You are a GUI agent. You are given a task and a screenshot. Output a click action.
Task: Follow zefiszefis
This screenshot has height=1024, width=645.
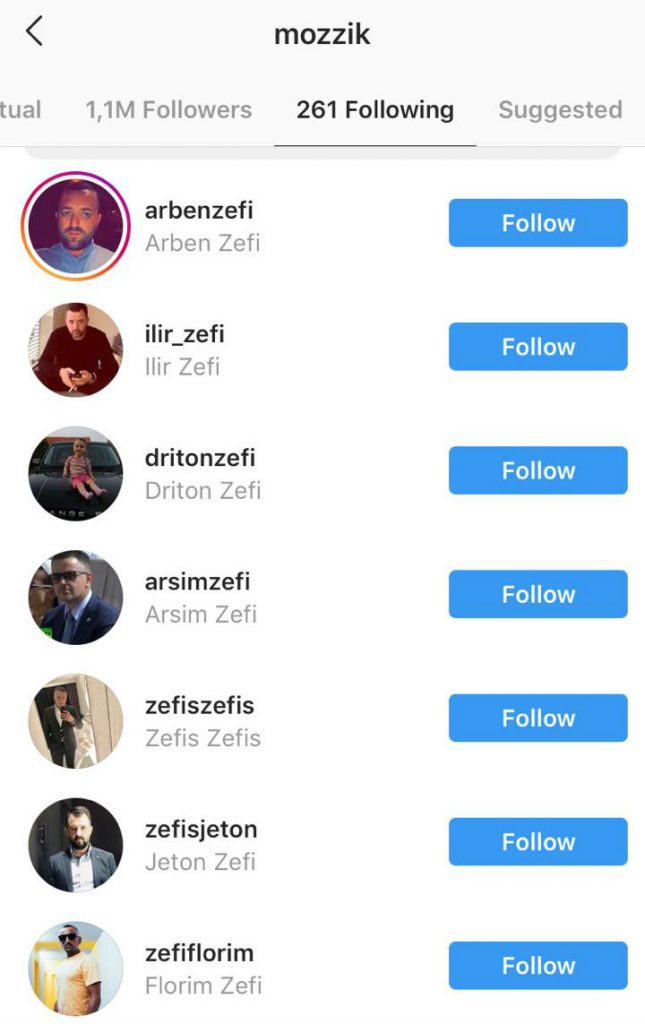(x=537, y=718)
